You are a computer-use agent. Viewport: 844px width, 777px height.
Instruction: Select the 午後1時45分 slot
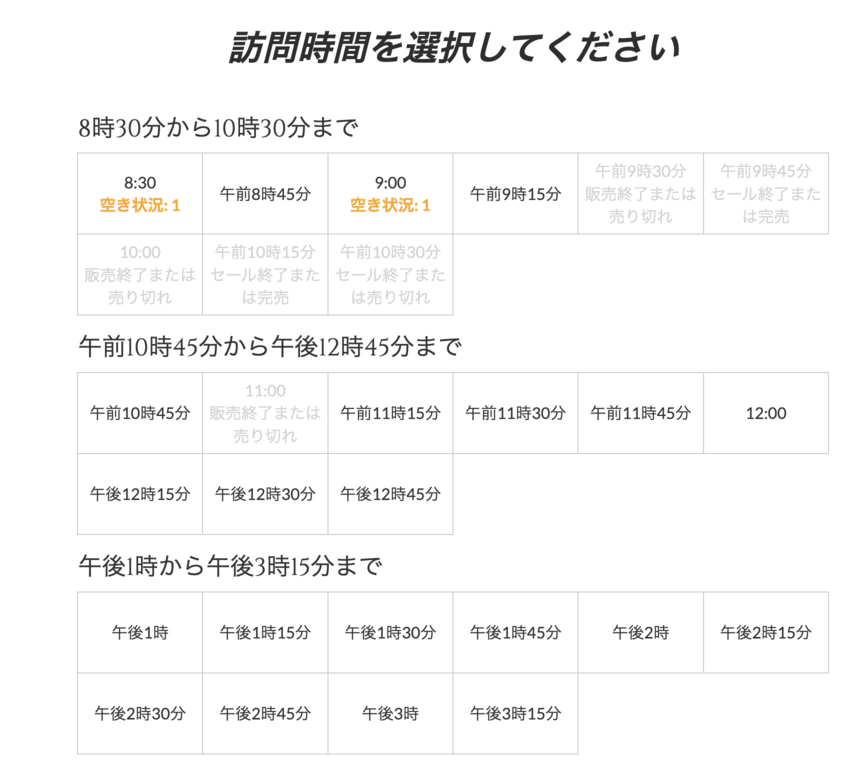pyautogui.click(x=515, y=632)
